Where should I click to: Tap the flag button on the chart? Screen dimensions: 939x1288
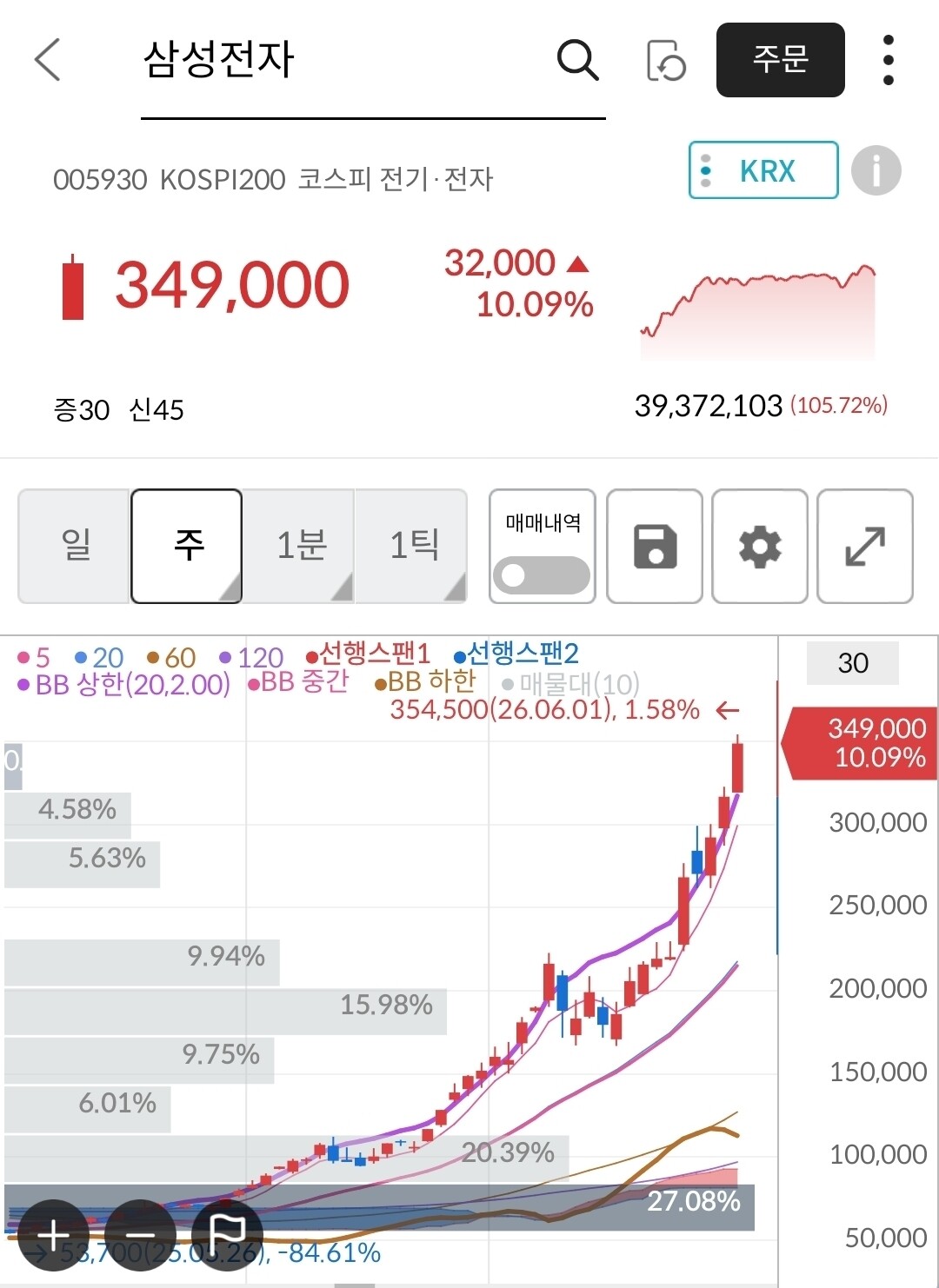coord(227,1235)
